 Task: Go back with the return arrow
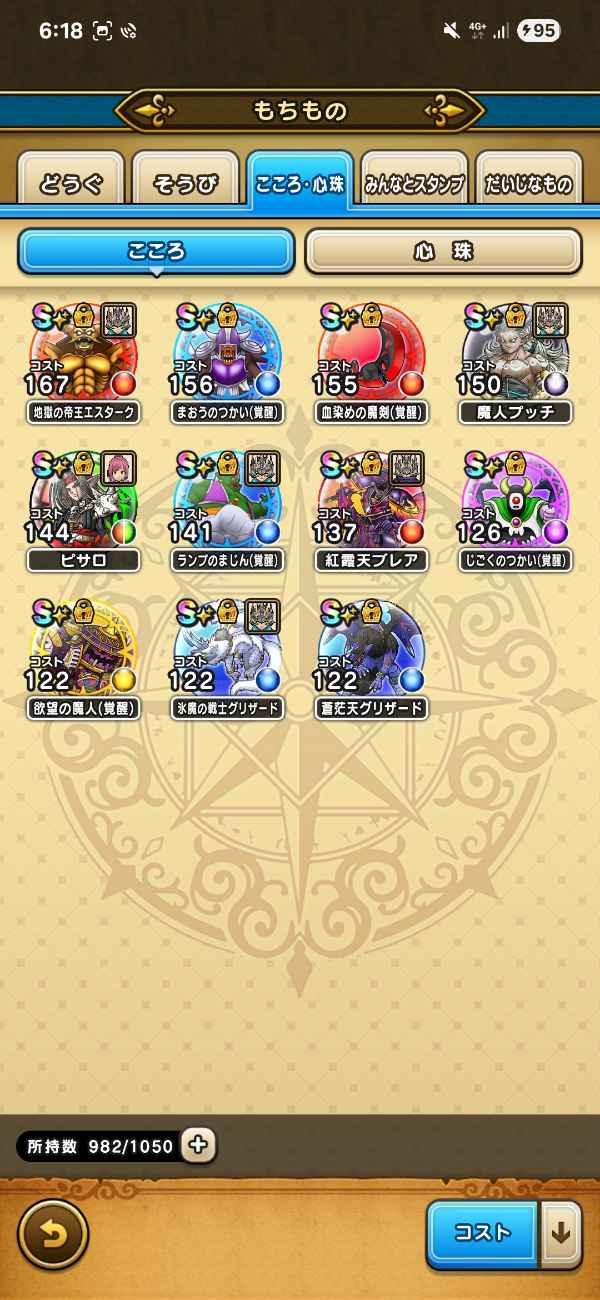[52, 1233]
